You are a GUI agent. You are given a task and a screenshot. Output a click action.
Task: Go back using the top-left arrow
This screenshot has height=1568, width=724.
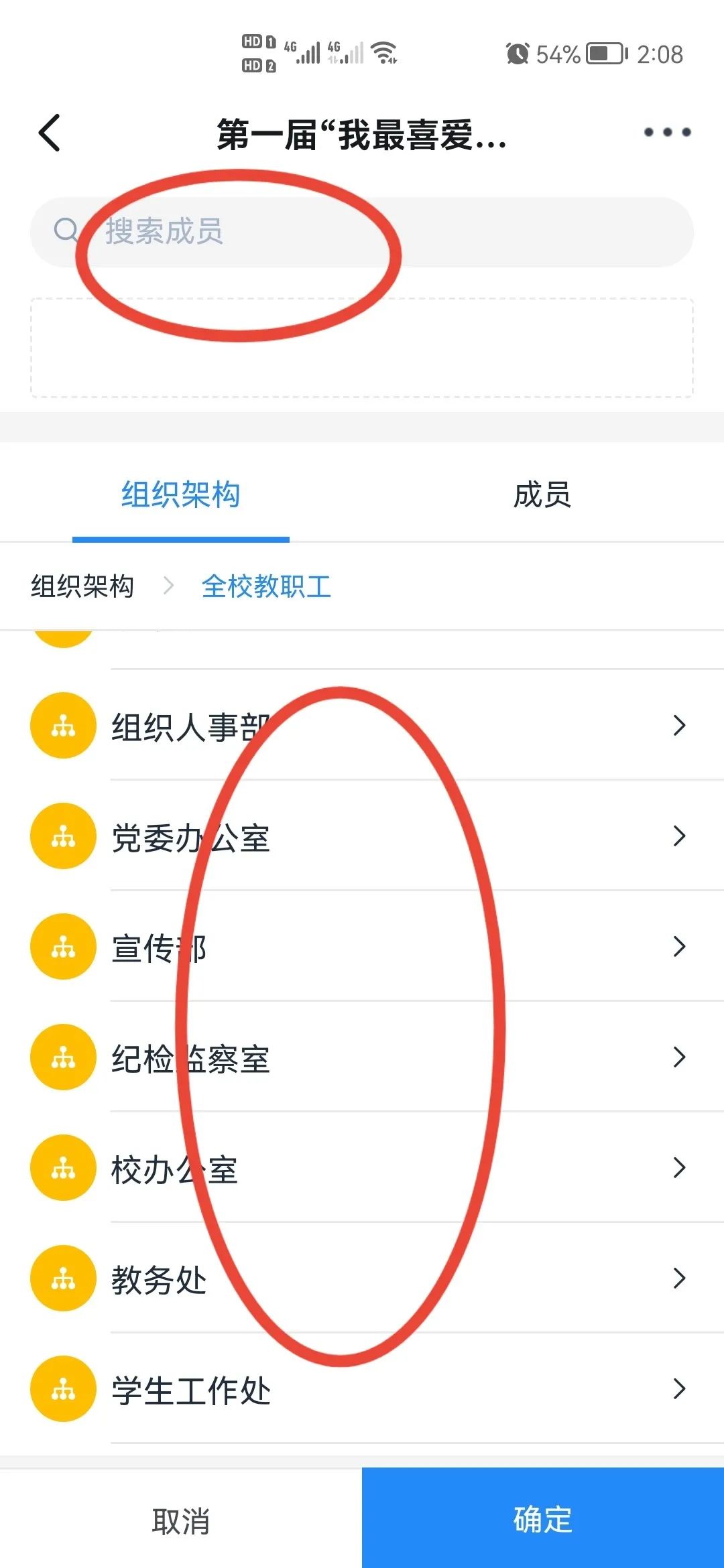click(50, 133)
